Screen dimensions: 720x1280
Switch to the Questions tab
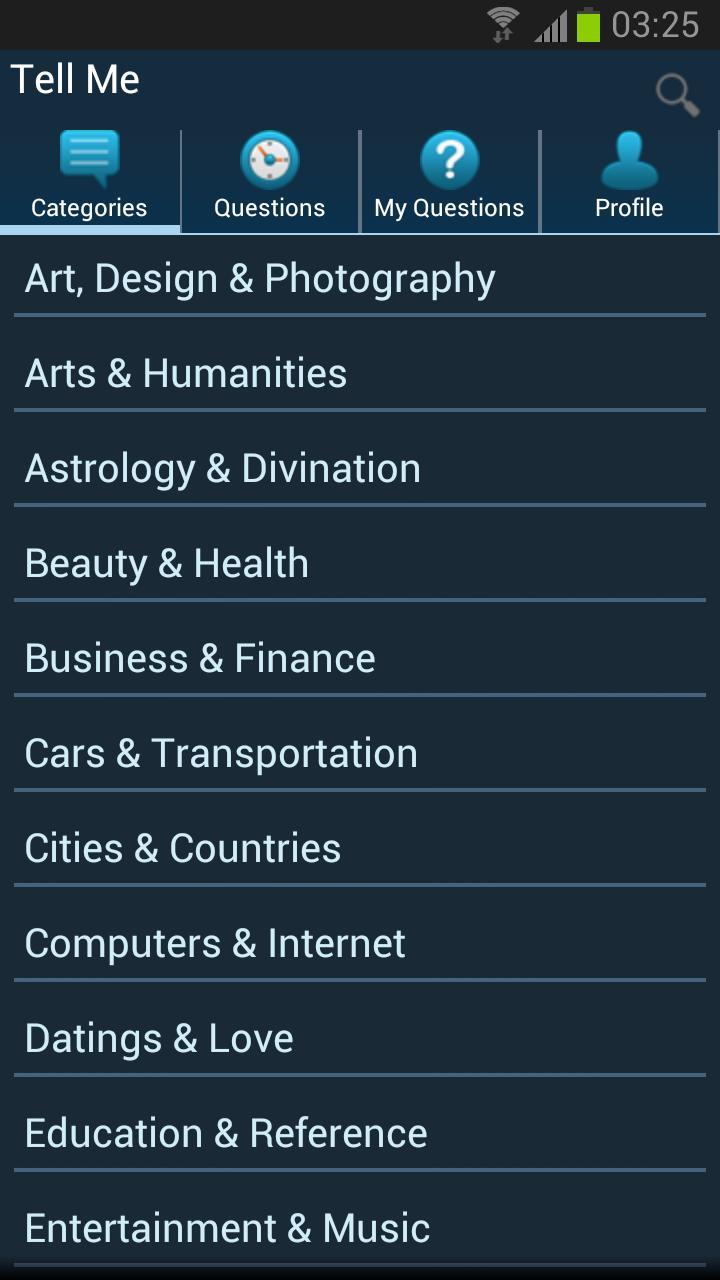click(x=270, y=180)
